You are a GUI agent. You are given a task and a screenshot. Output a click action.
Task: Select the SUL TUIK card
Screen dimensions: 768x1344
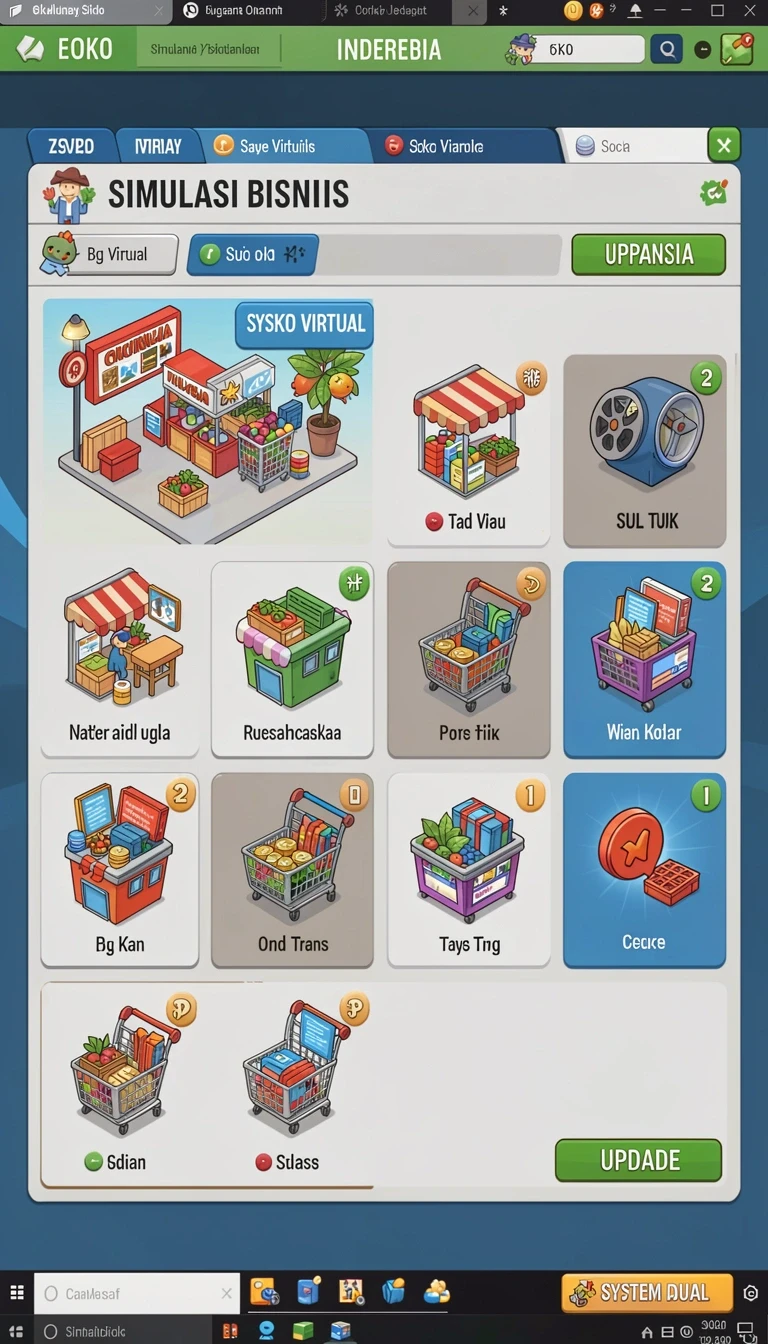coord(645,450)
